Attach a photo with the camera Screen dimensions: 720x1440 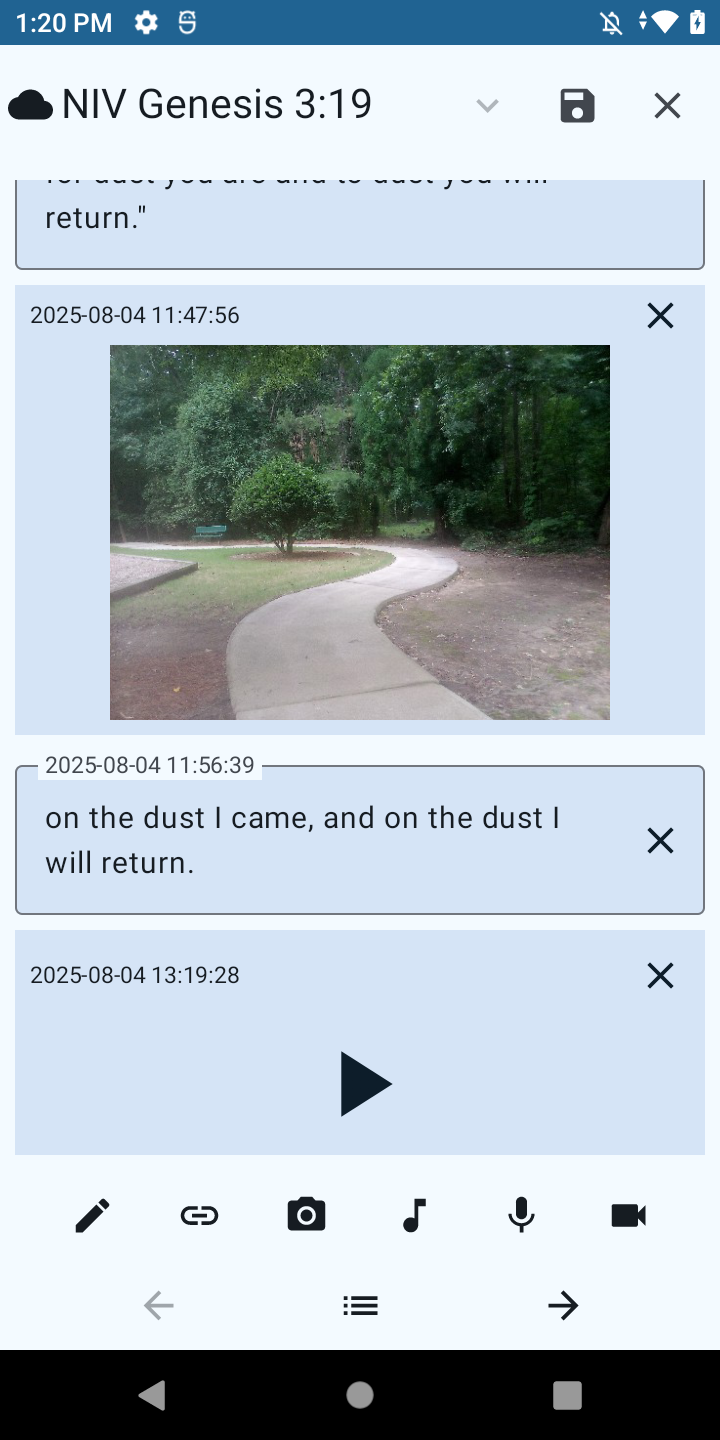coord(306,1216)
